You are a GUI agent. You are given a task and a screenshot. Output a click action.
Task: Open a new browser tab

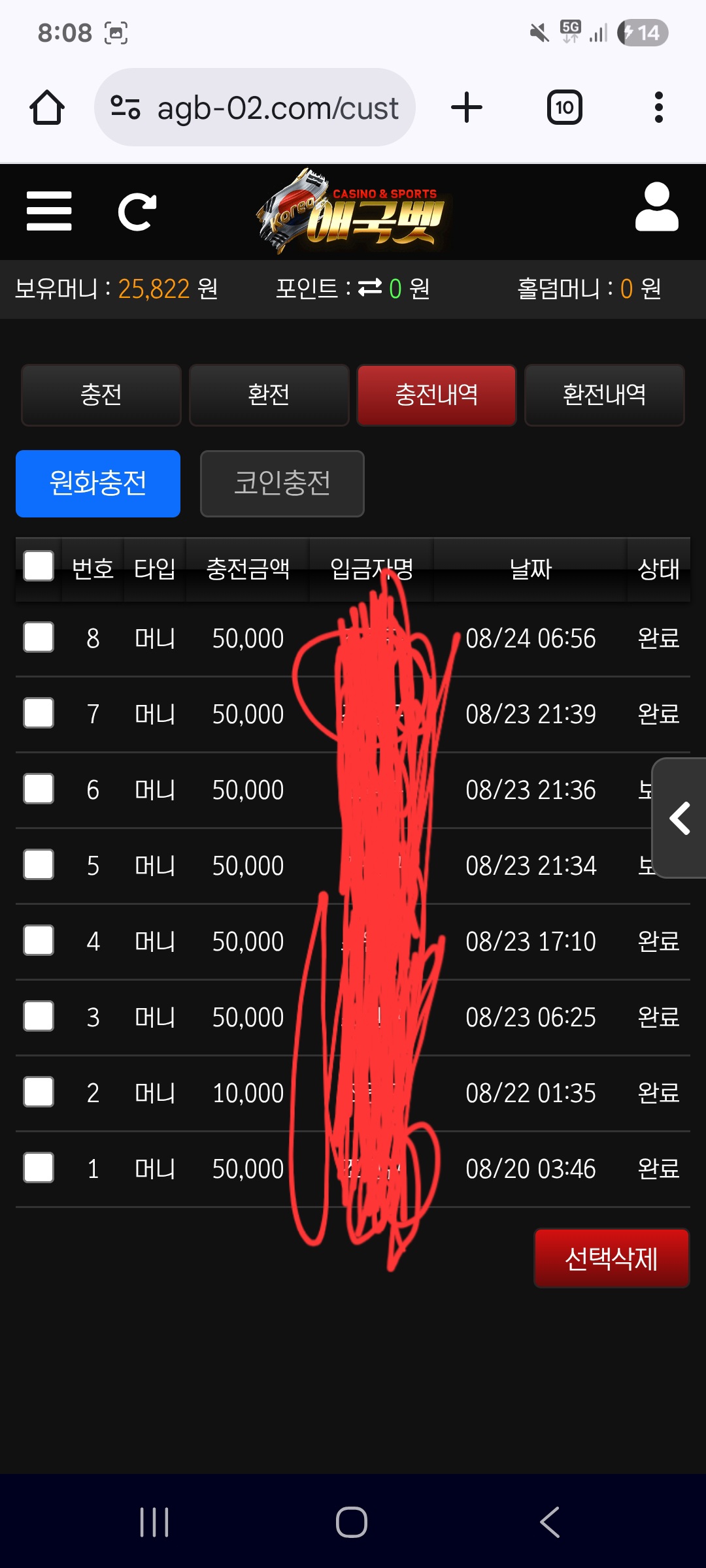(467, 108)
